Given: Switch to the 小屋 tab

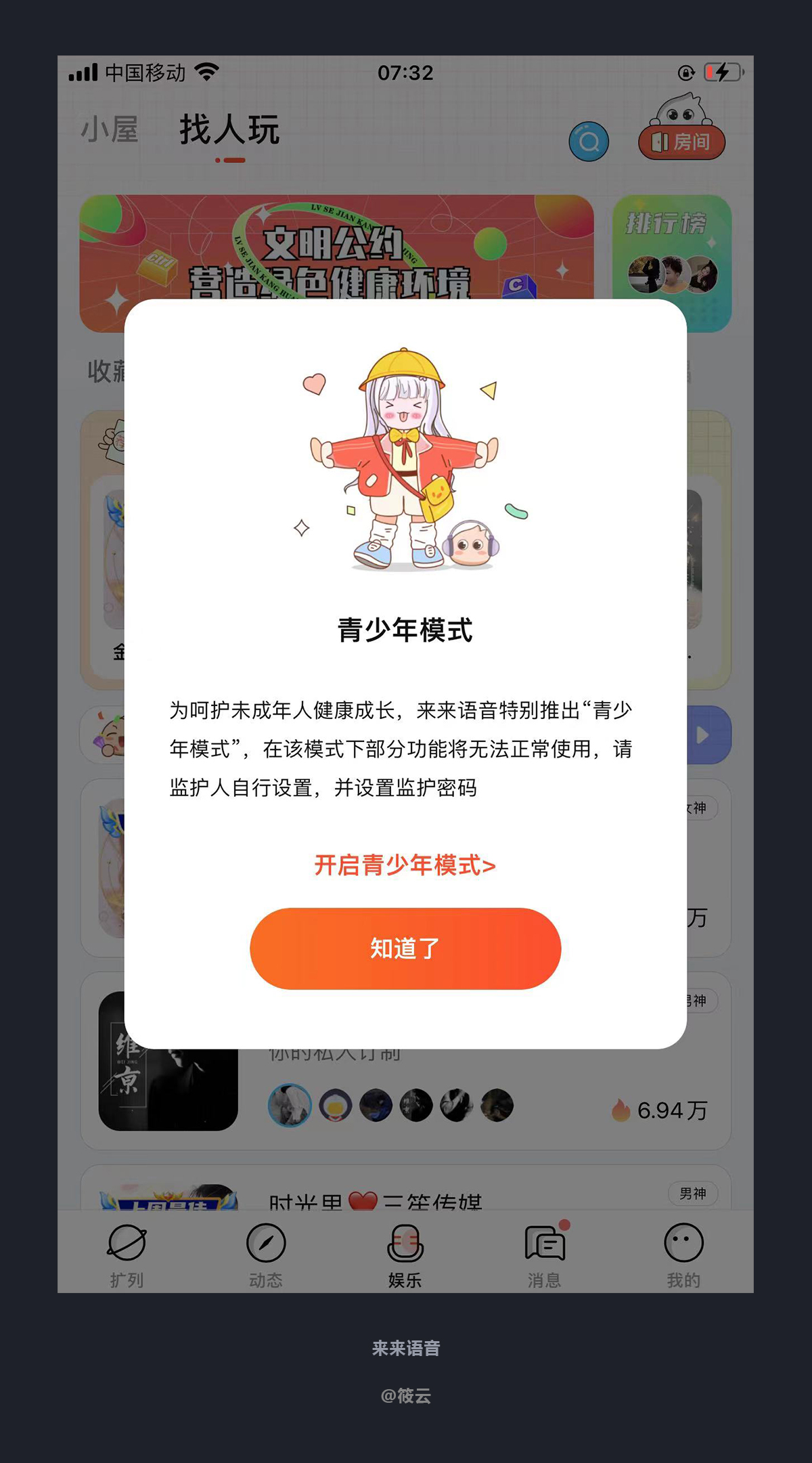Looking at the screenshot, I should point(110,129).
